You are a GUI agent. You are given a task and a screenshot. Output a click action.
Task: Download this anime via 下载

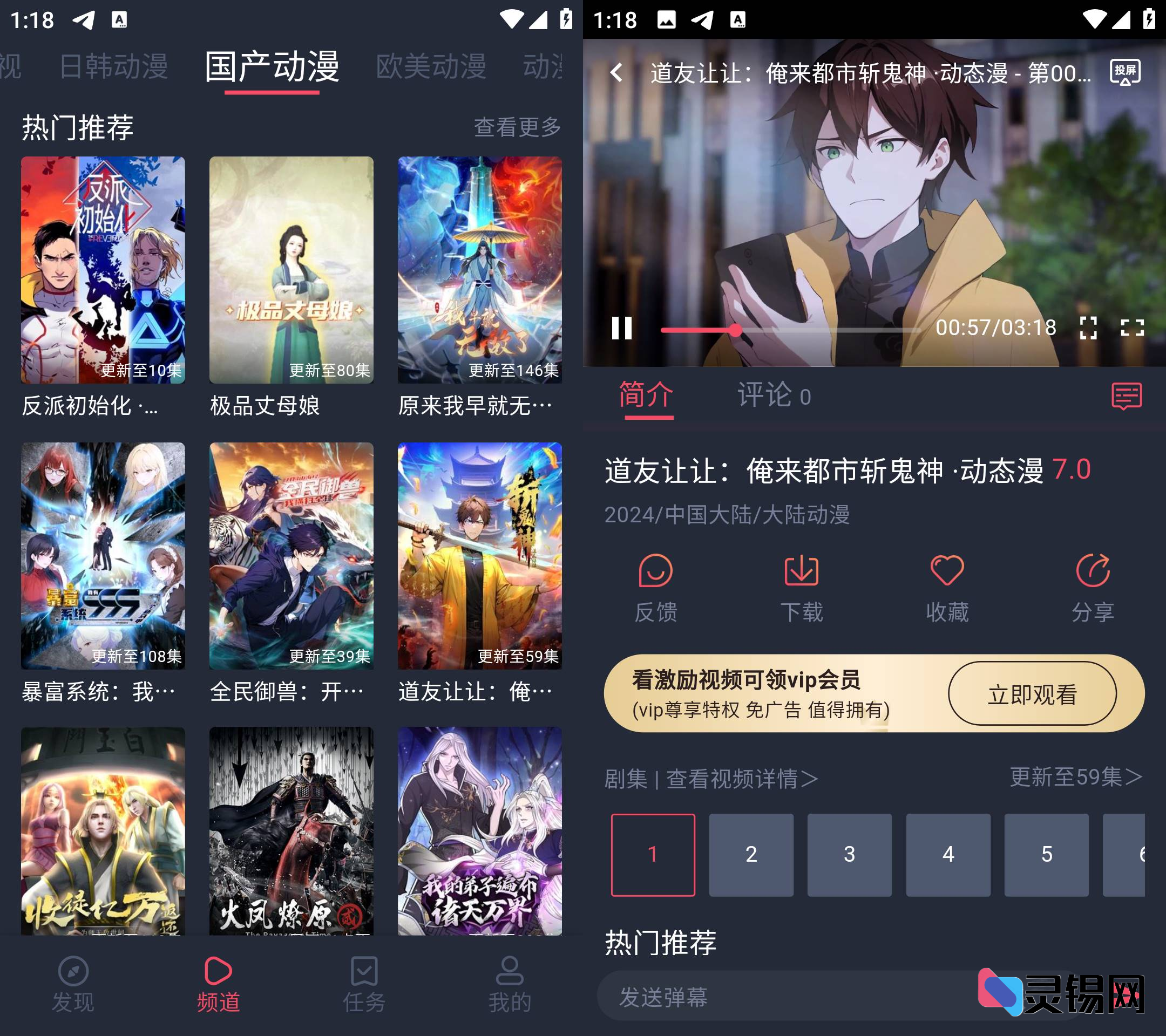click(x=801, y=587)
